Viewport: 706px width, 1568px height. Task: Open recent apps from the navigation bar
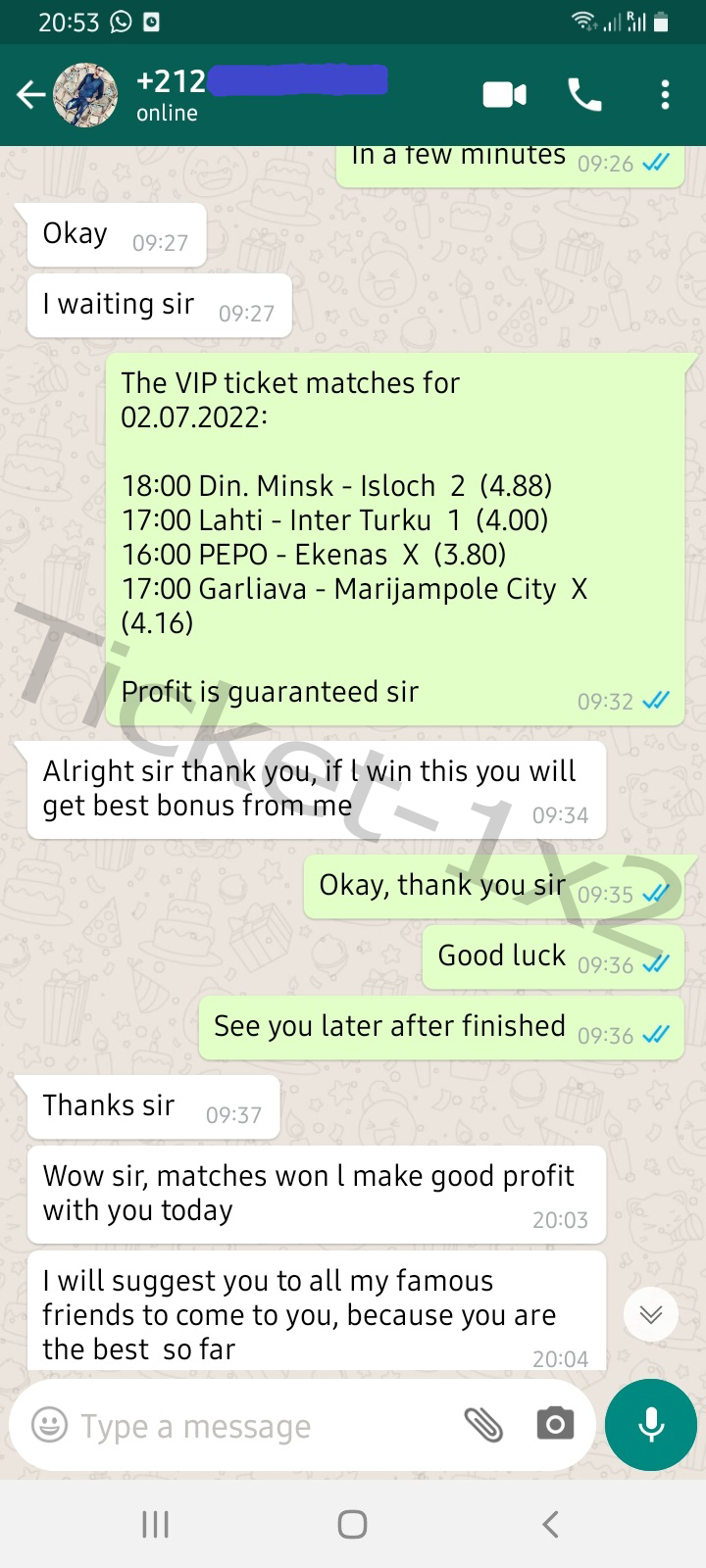tap(156, 1524)
